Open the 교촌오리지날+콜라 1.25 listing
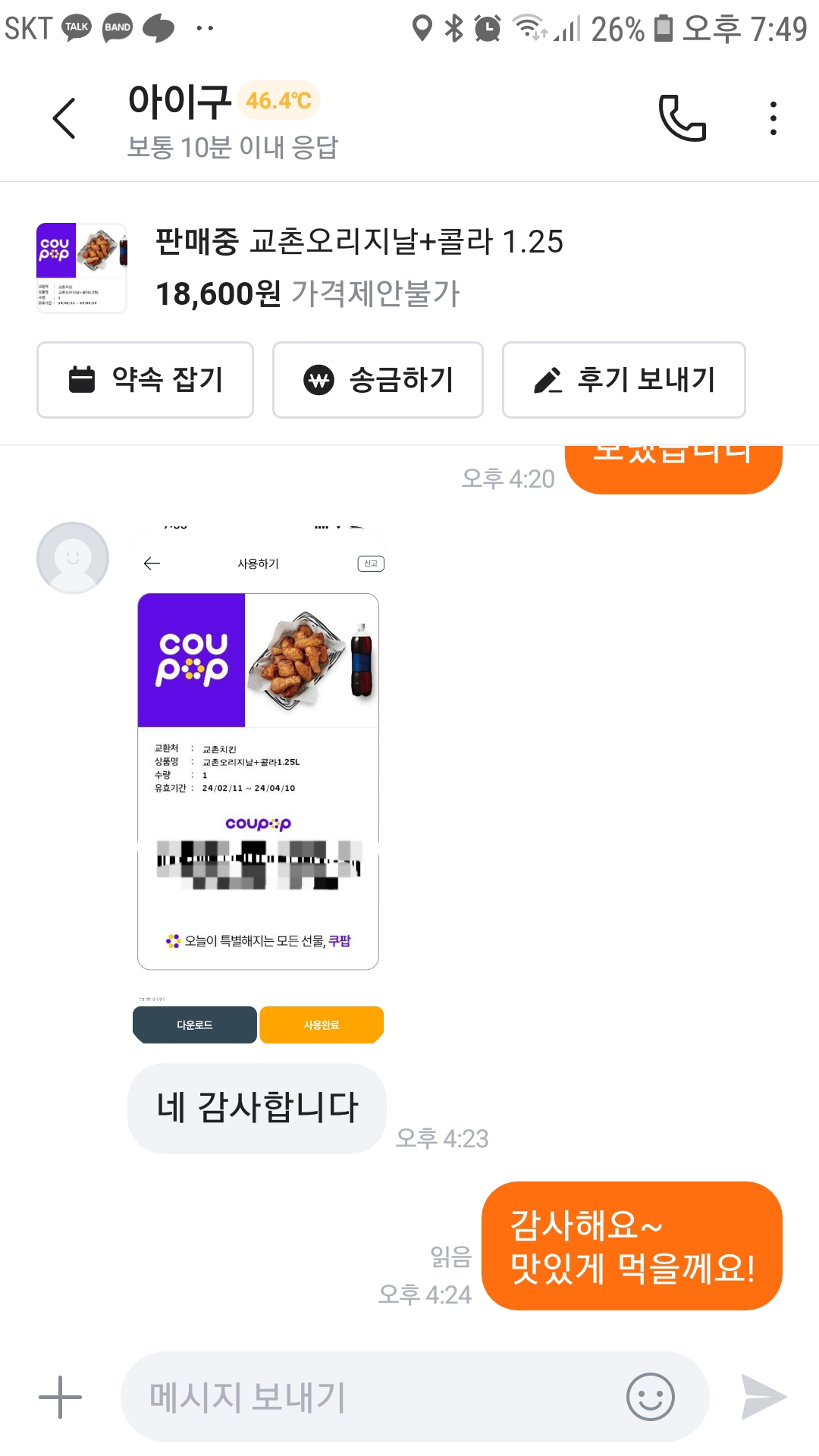 coord(359,267)
